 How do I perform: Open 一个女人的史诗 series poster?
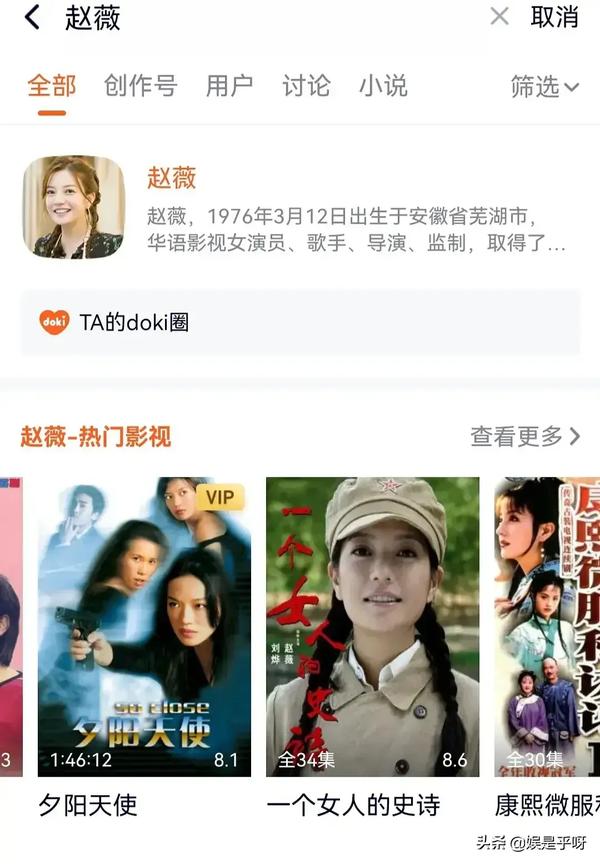[372, 626]
